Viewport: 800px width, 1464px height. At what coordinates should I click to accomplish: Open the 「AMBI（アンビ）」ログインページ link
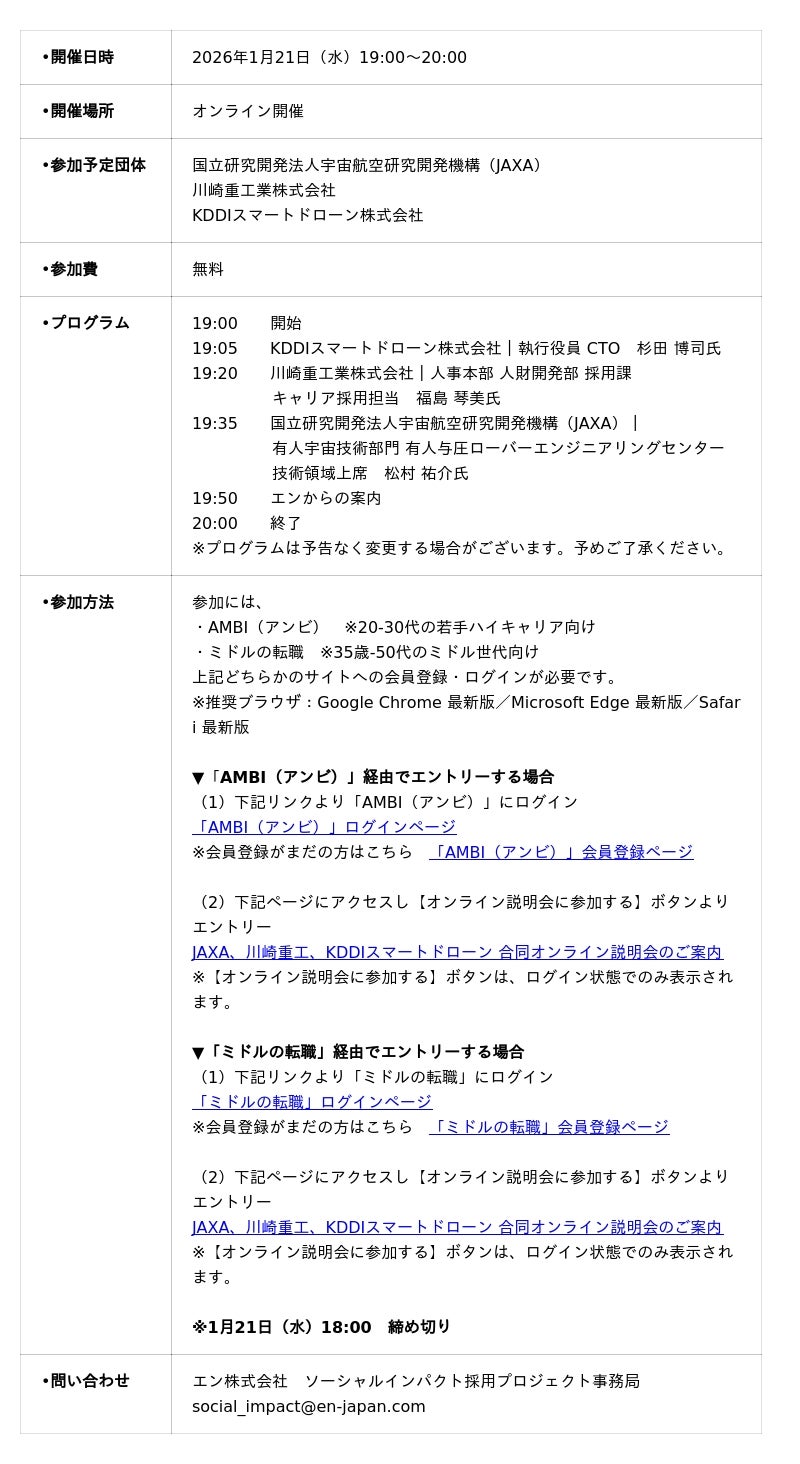(x=324, y=827)
